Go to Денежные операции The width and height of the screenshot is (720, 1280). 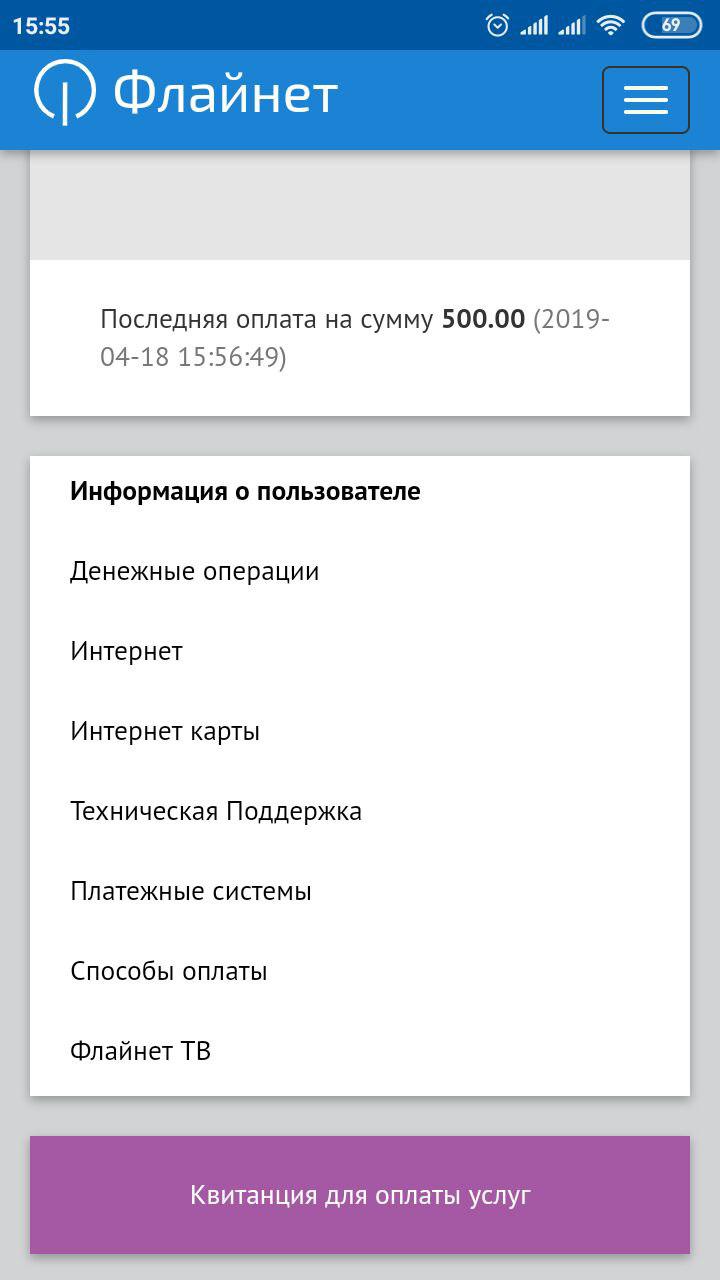pyautogui.click(x=194, y=571)
